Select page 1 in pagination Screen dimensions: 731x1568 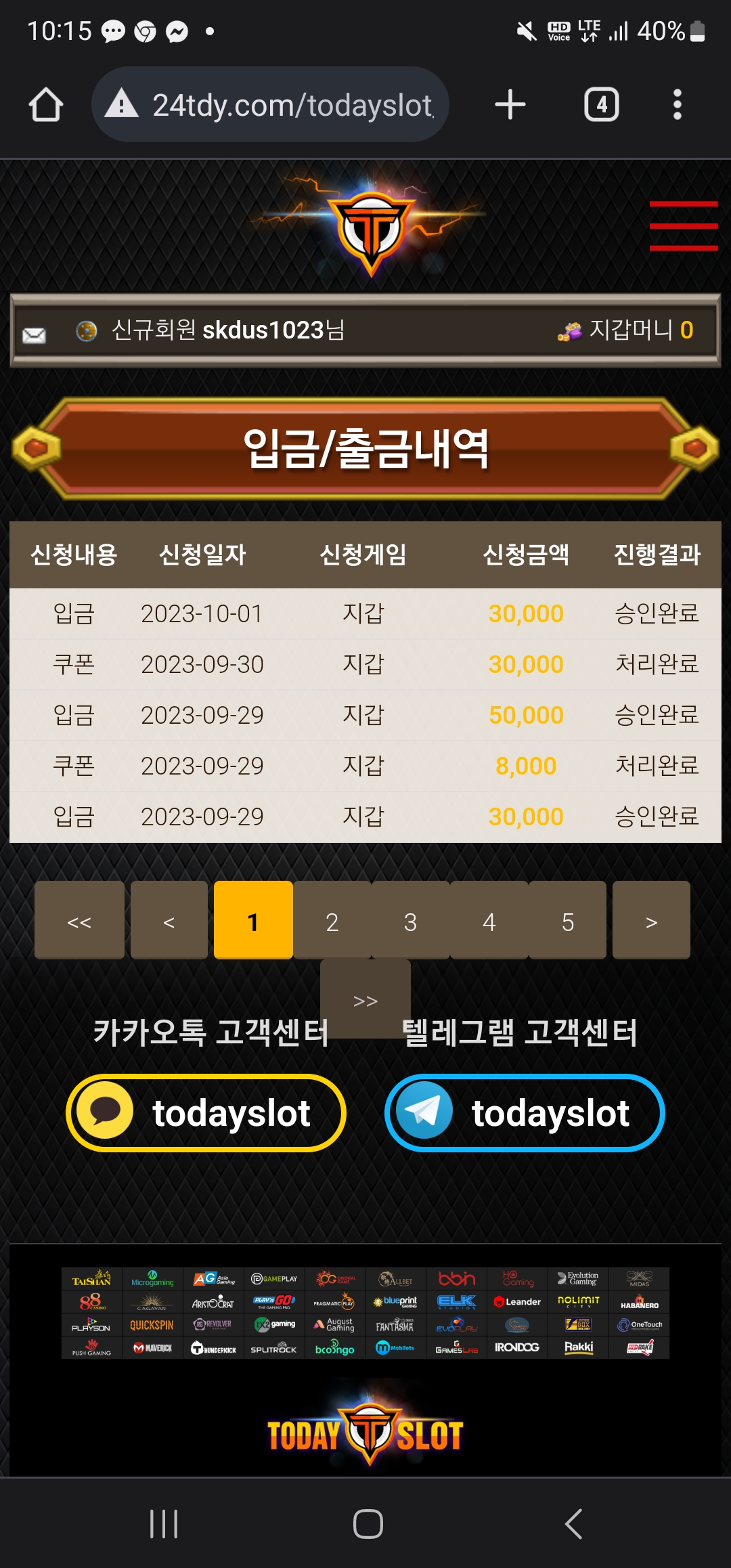coord(253,921)
